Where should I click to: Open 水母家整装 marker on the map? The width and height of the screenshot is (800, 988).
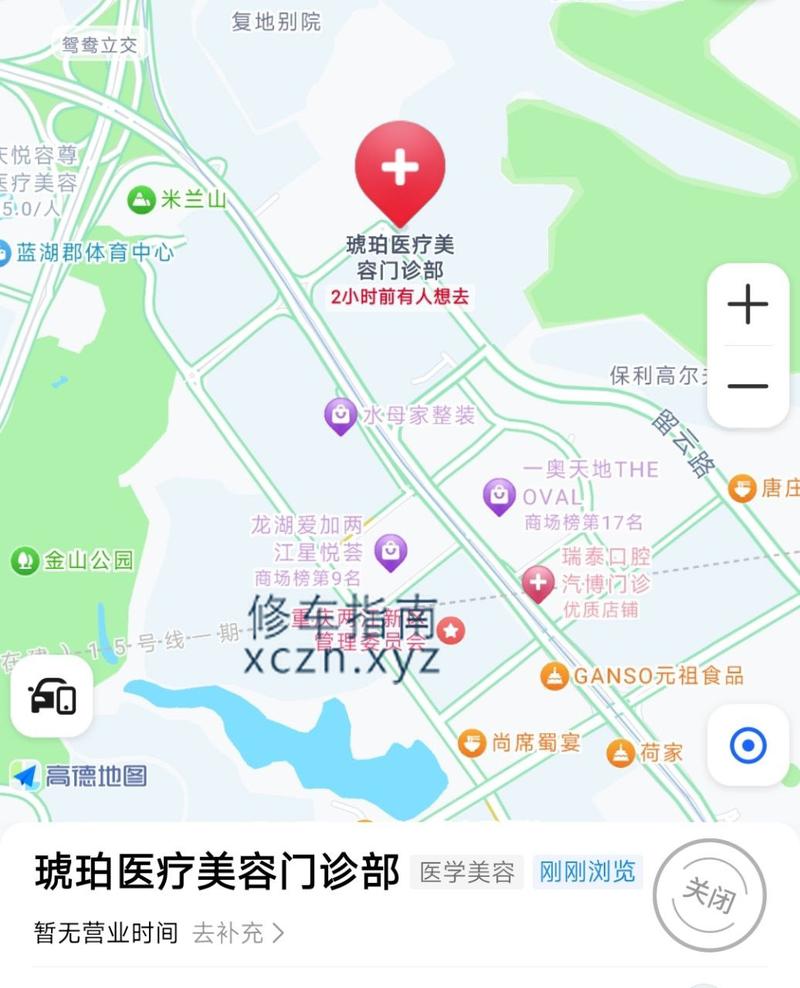tap(341, 415)
